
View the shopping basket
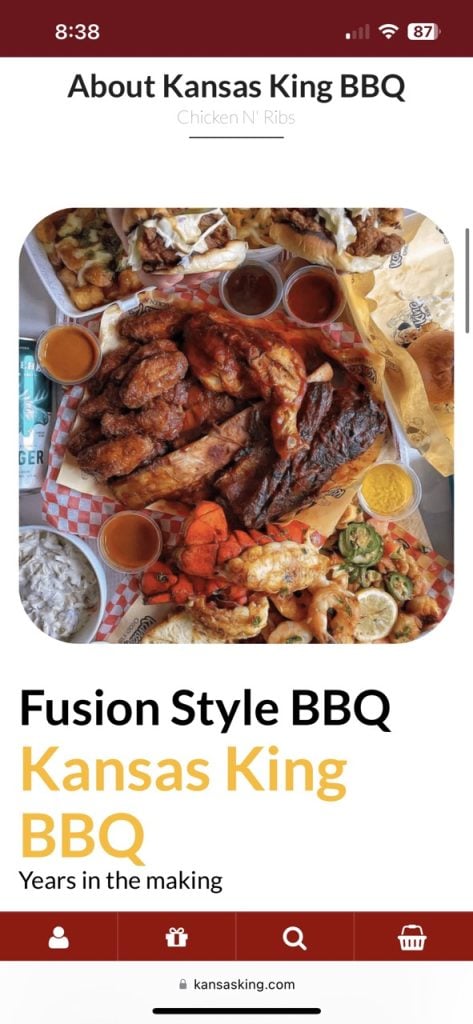pos(412,938)
